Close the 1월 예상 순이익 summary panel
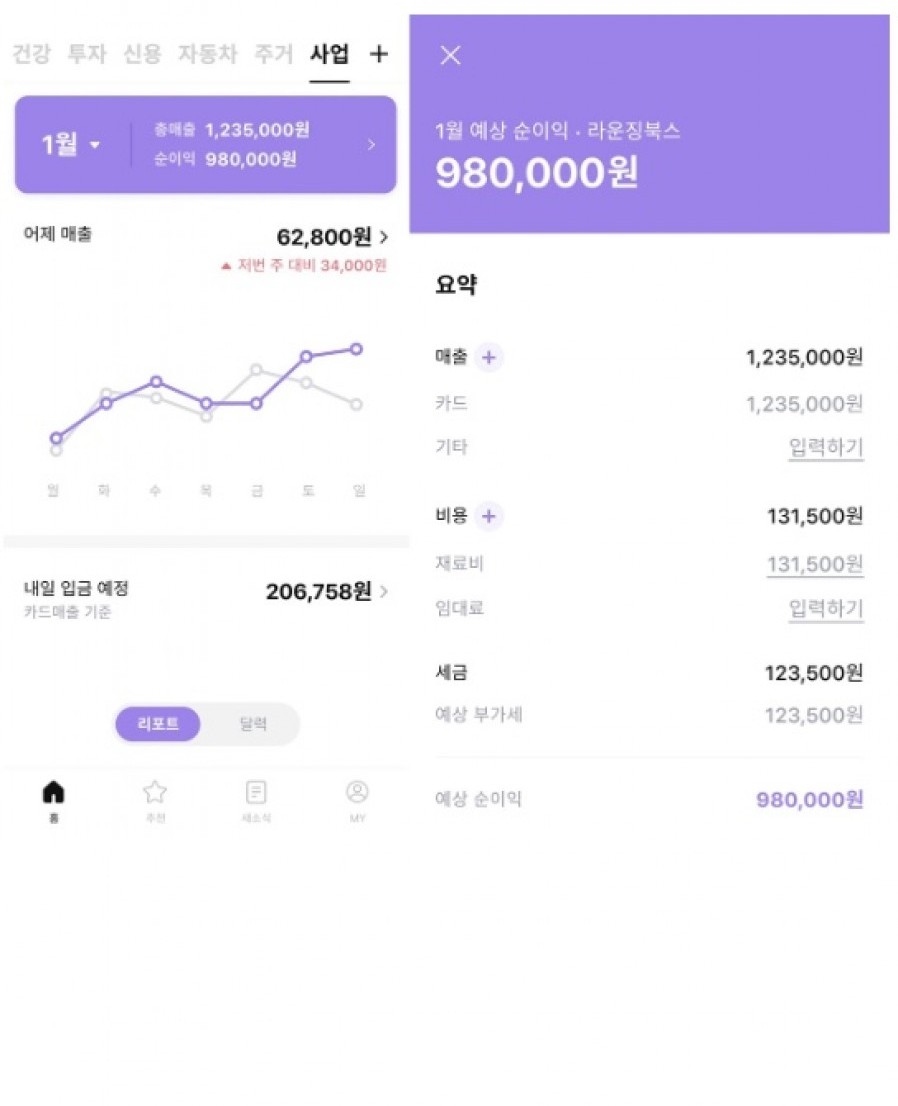 [451, 55]
